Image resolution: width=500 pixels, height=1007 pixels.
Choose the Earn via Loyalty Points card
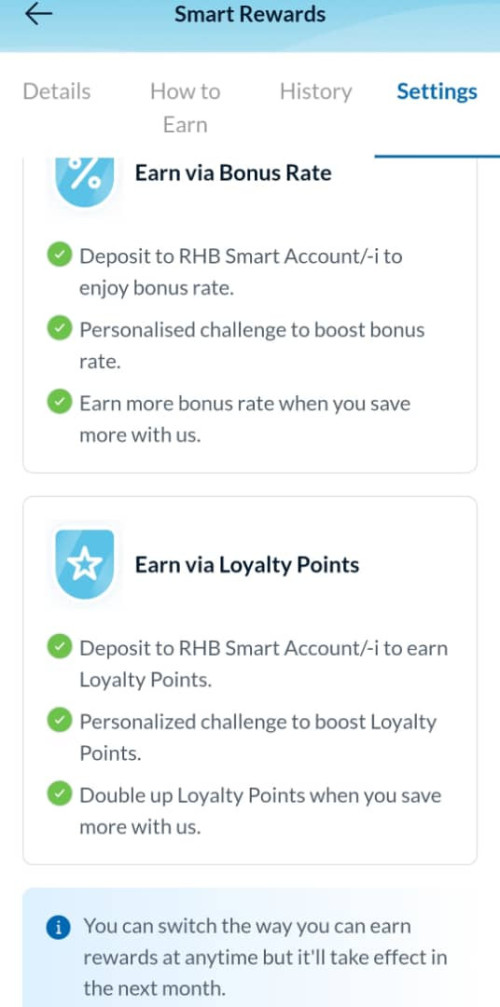pyautogui.click(x=250, y=680)
